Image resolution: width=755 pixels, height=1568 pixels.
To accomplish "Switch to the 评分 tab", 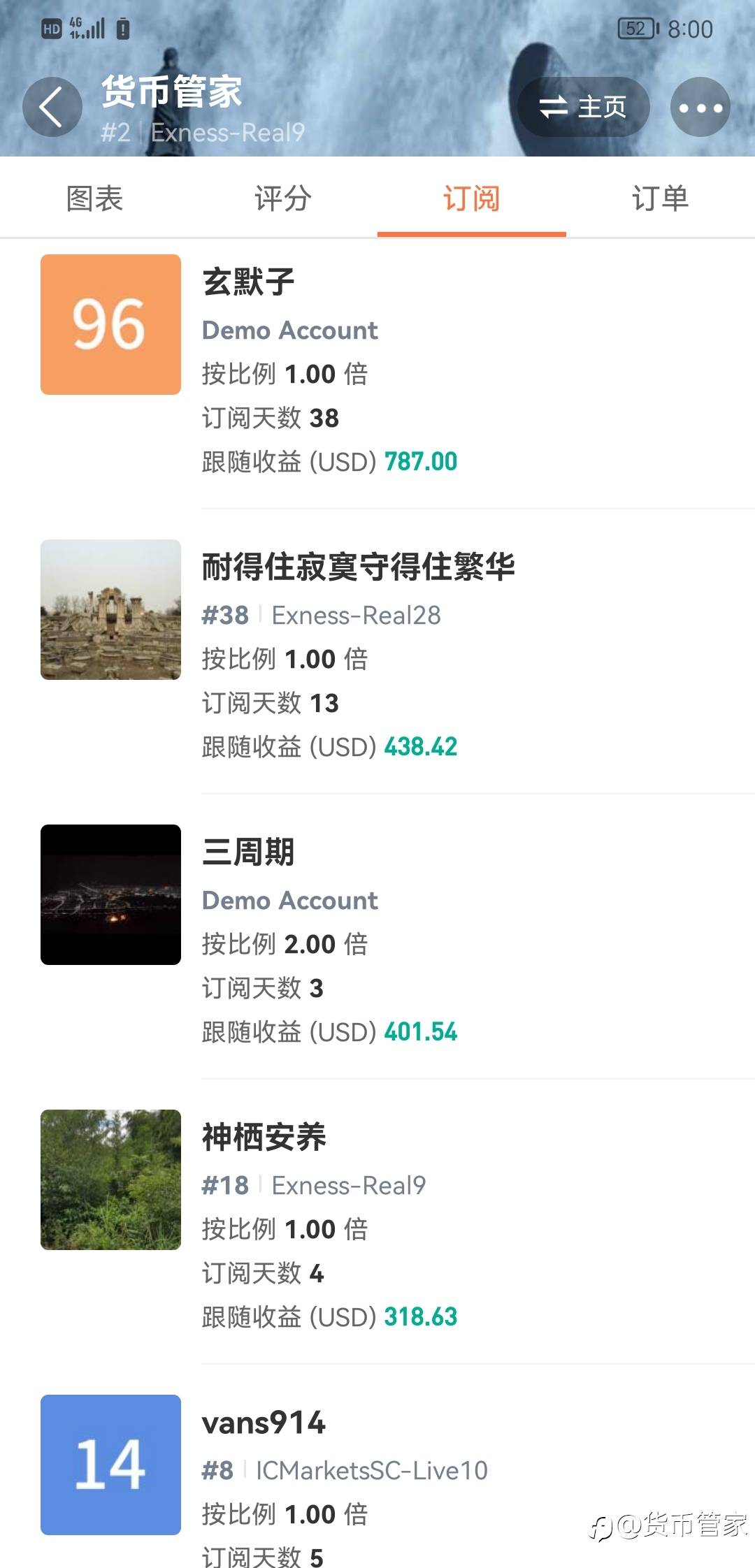I will click(283, 198).
